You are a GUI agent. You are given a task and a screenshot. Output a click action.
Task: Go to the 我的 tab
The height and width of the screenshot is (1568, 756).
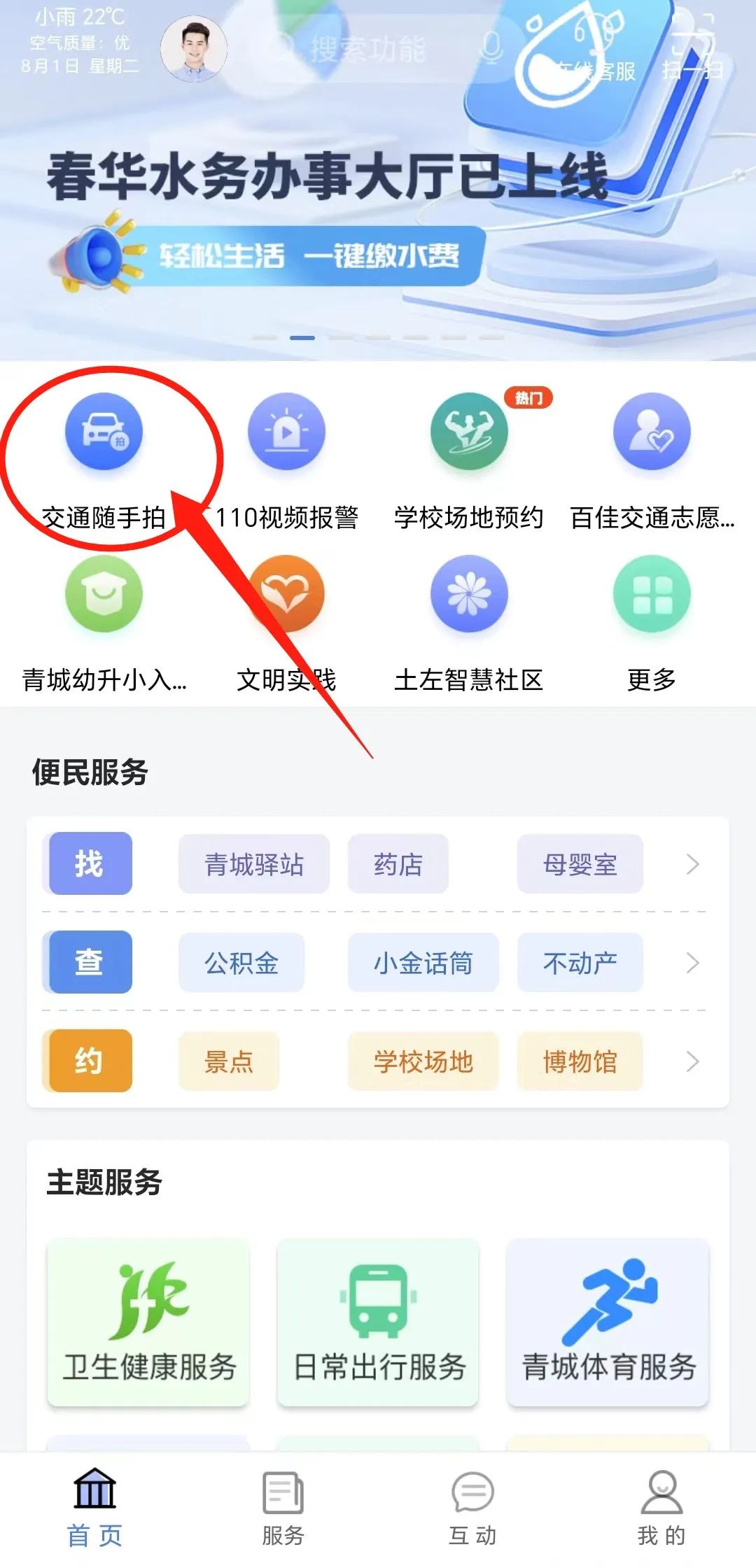click(661, 1508)
